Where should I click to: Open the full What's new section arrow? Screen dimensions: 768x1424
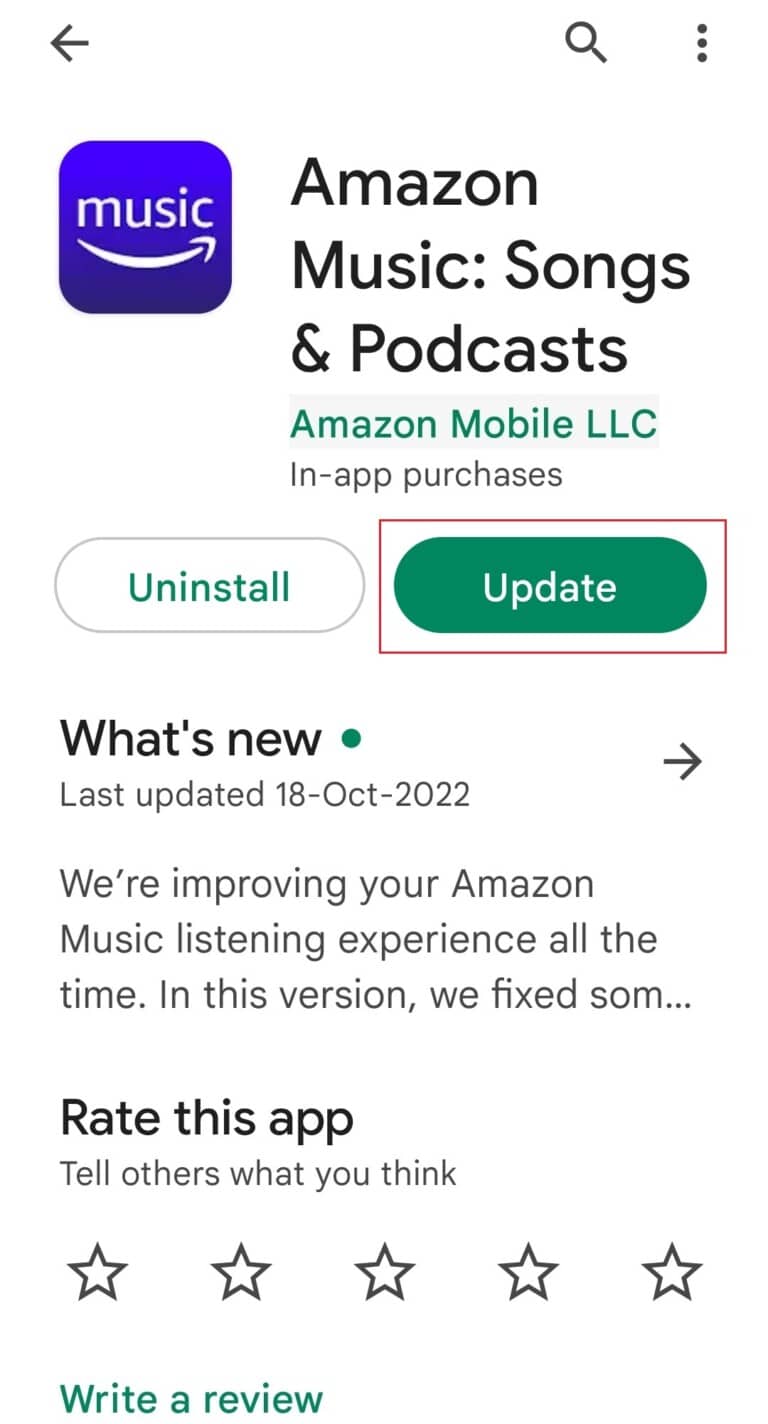tap(682, 761)
